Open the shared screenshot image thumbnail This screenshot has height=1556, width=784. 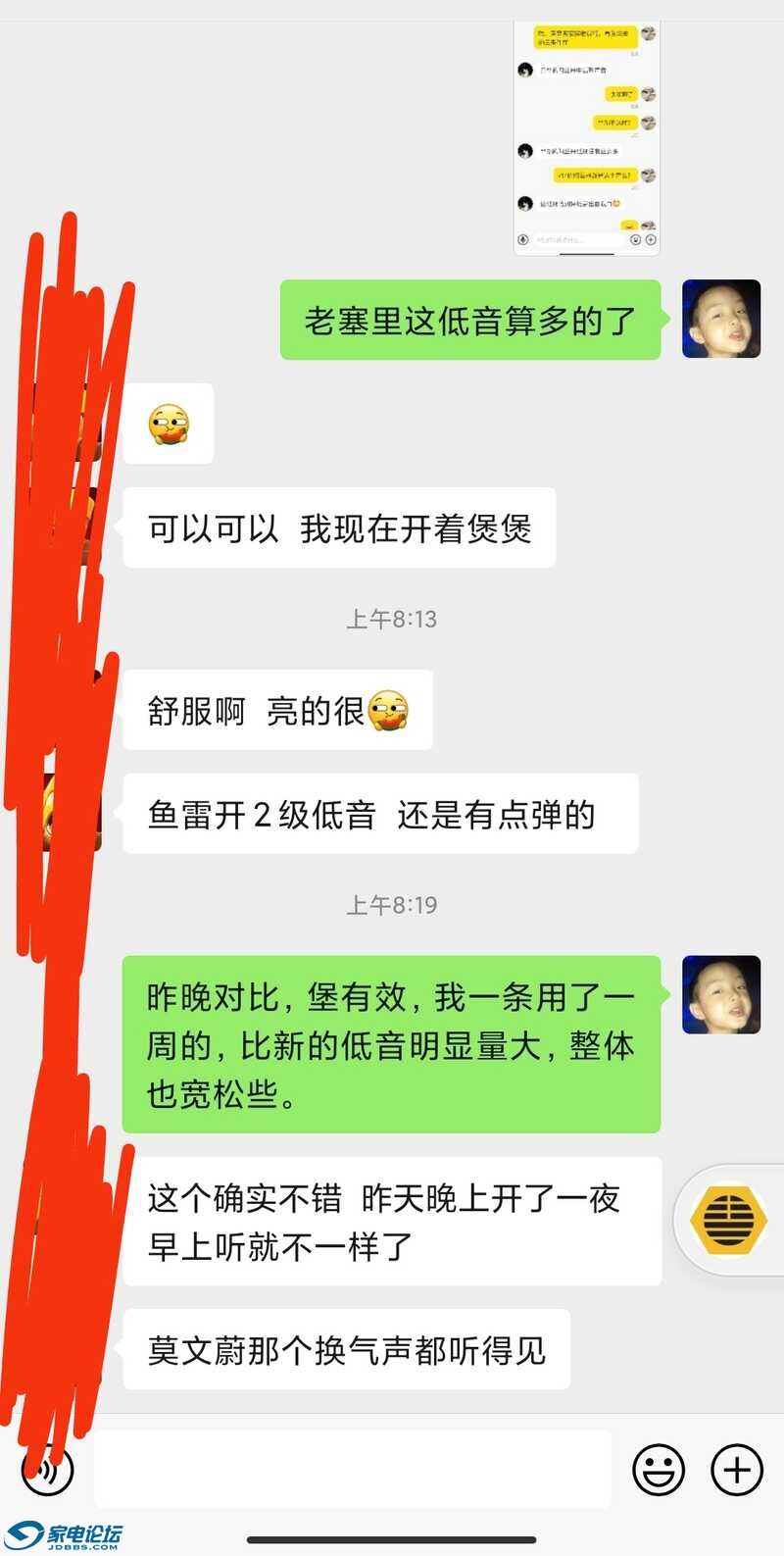click(586, 137)
